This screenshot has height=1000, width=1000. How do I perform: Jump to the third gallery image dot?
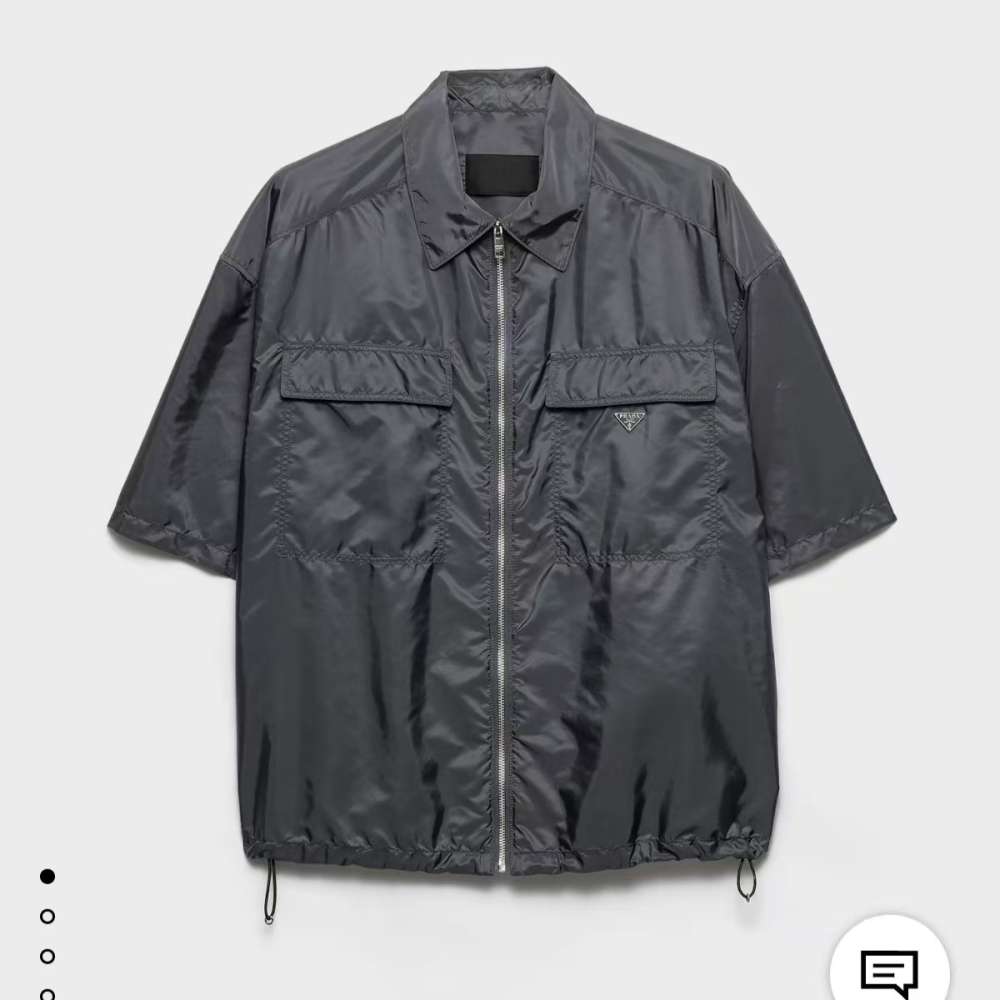click(47, 956)
